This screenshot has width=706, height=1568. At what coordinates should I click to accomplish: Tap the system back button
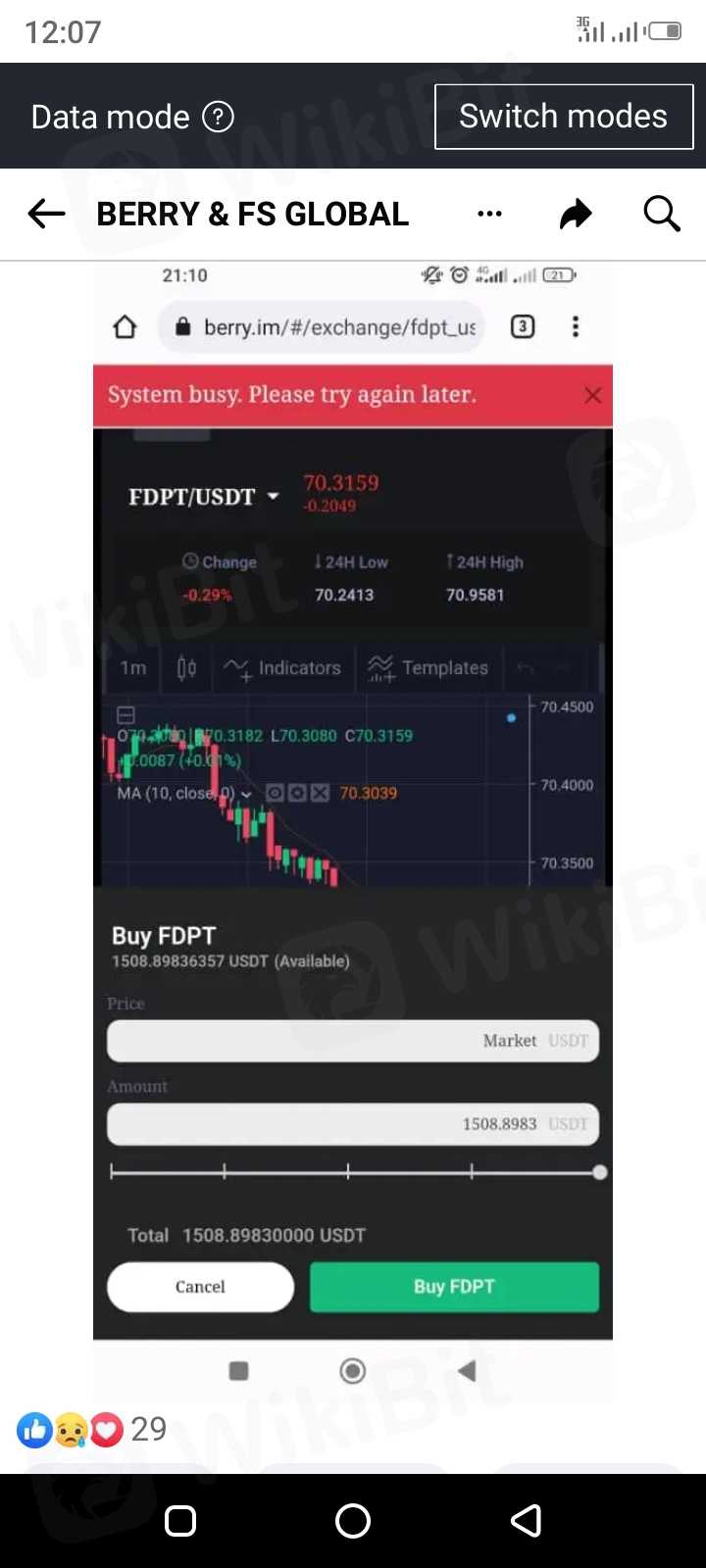tap(527, 1521)
